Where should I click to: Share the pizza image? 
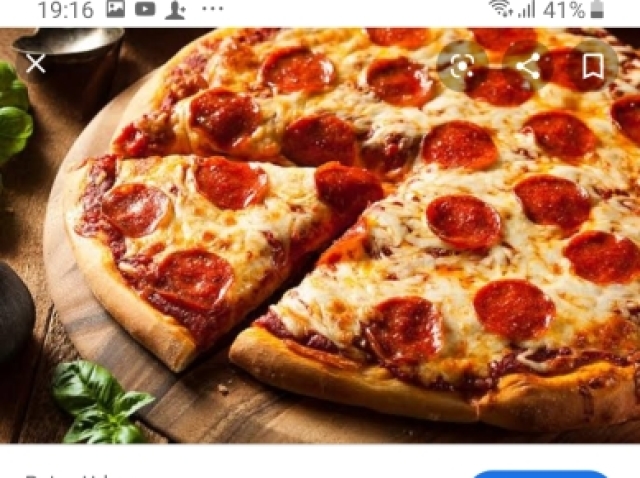[527, 66]
